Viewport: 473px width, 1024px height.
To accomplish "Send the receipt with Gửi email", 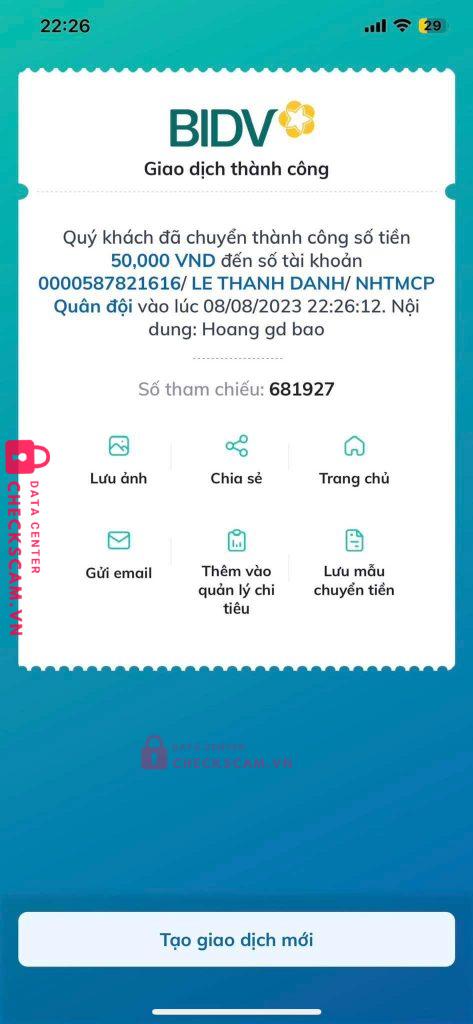I will tap(118, 555).
